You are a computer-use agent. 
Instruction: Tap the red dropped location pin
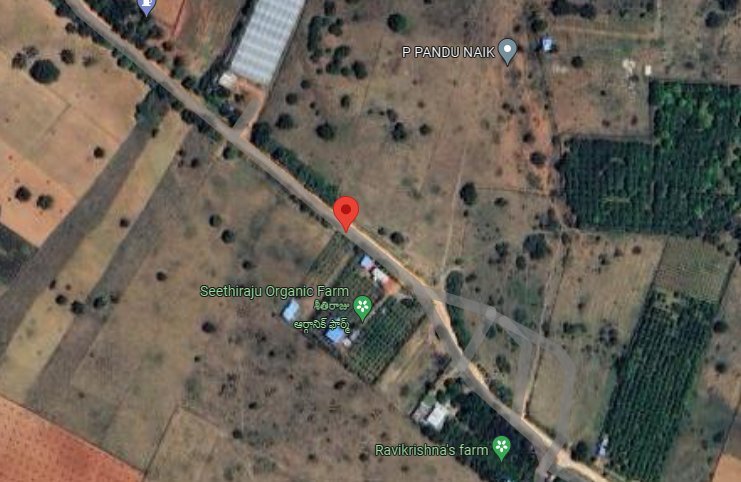click(x=346, y=211)
